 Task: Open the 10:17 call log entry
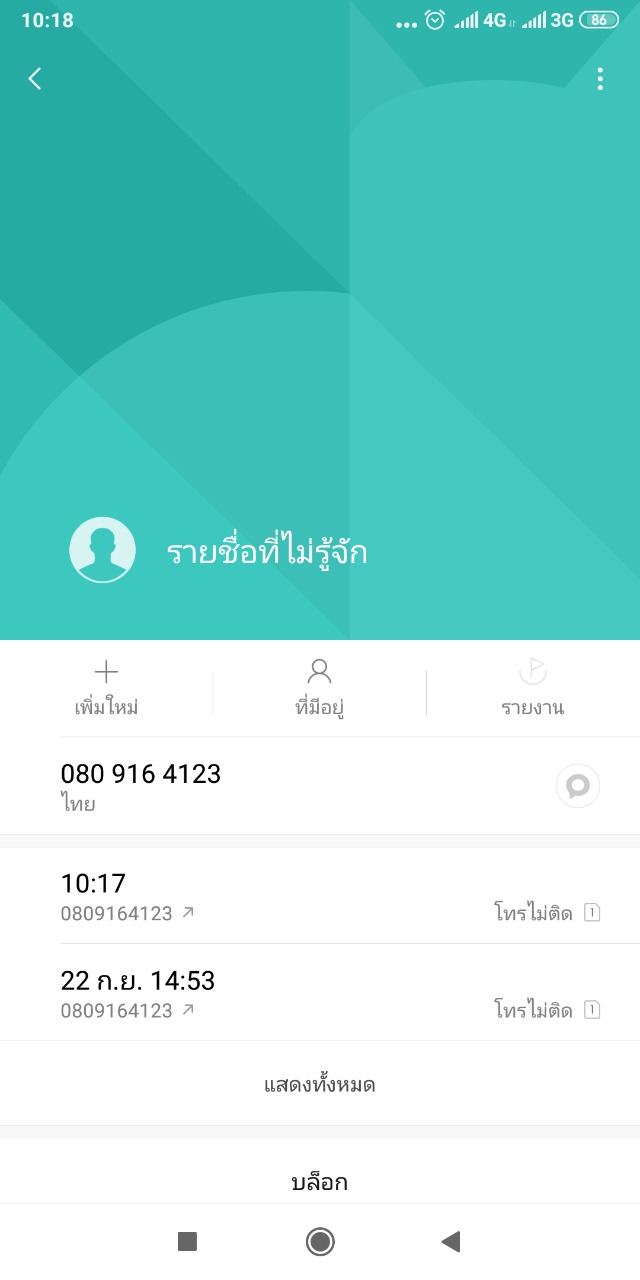click(320, 896)
